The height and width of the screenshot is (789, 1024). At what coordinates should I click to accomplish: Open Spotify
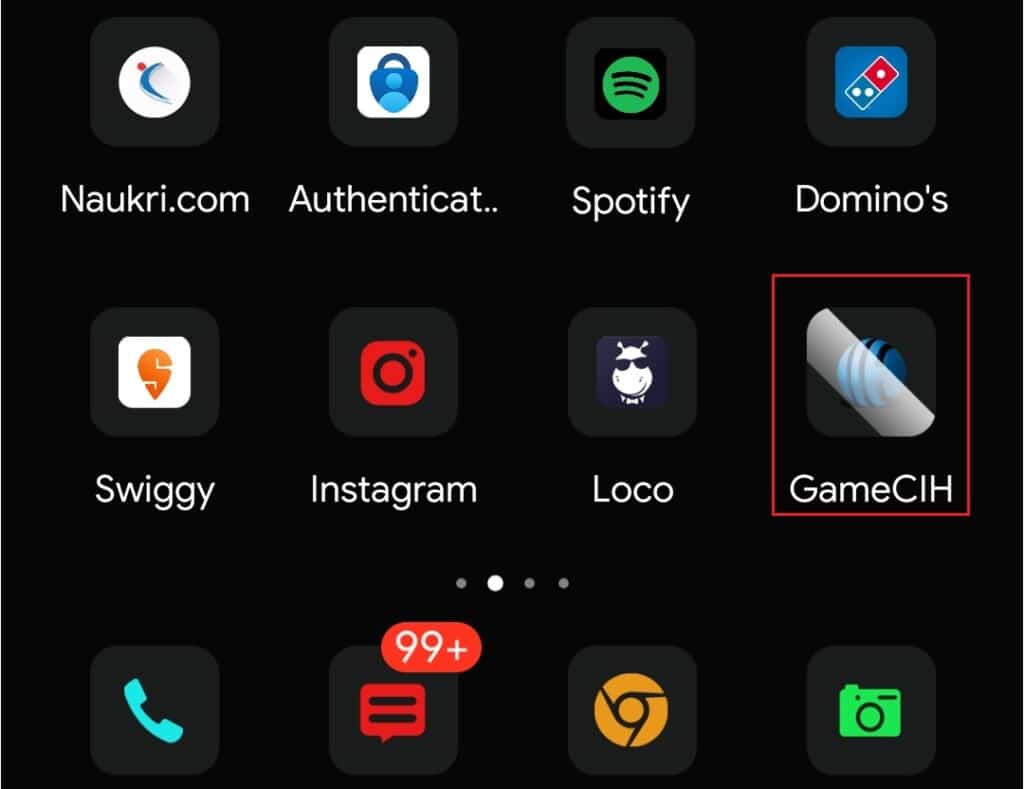[630, 82]
